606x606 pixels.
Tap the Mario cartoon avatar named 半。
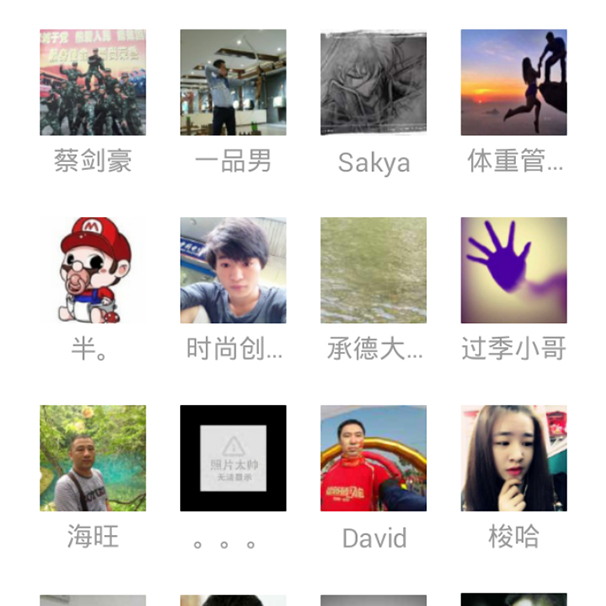point(93,271)
